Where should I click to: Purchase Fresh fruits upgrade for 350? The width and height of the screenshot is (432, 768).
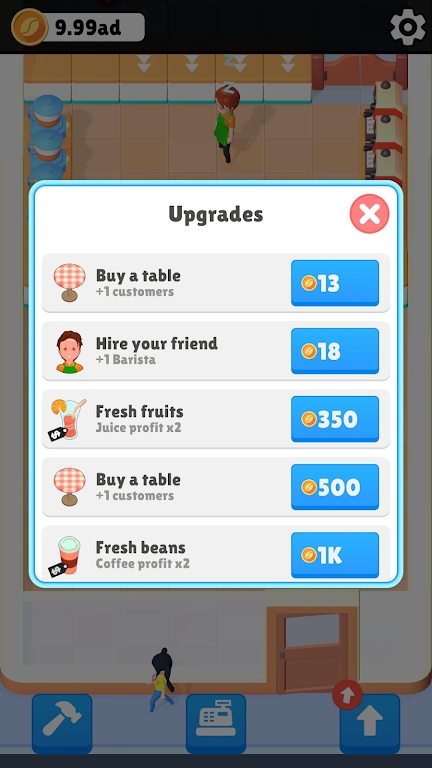point(335,419)
